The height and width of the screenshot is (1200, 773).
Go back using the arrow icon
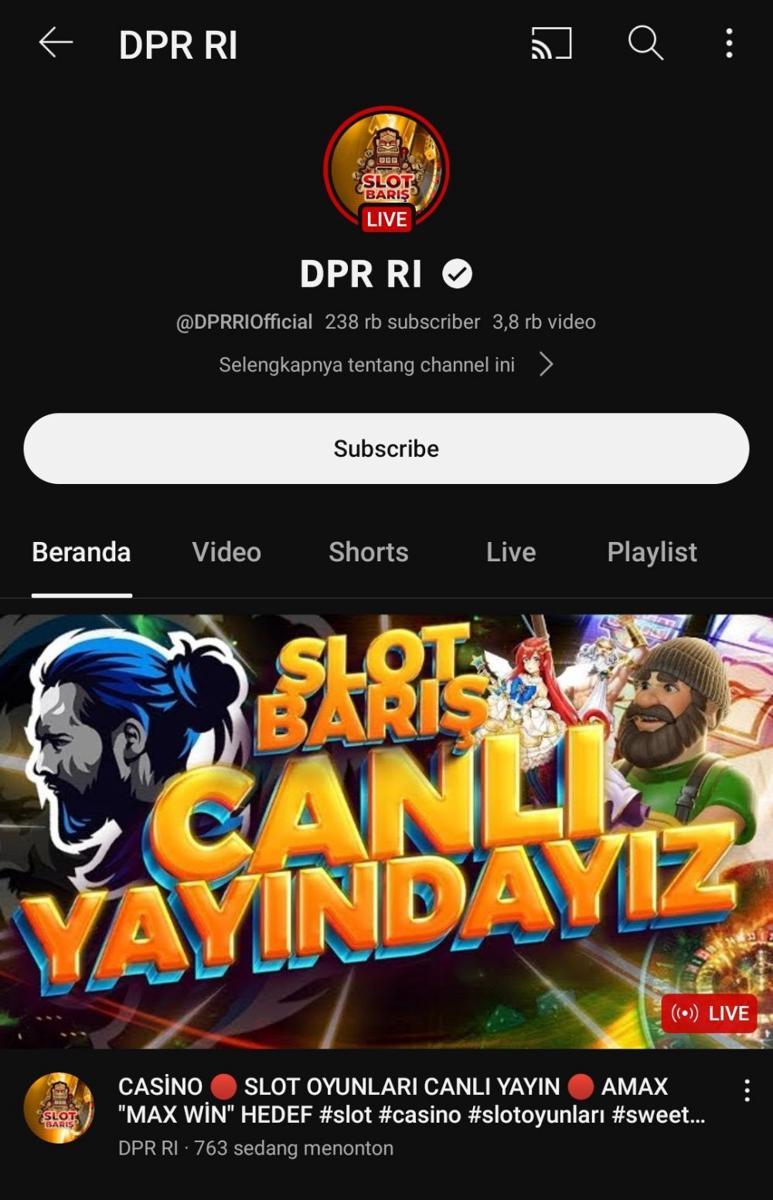point(56,43)
